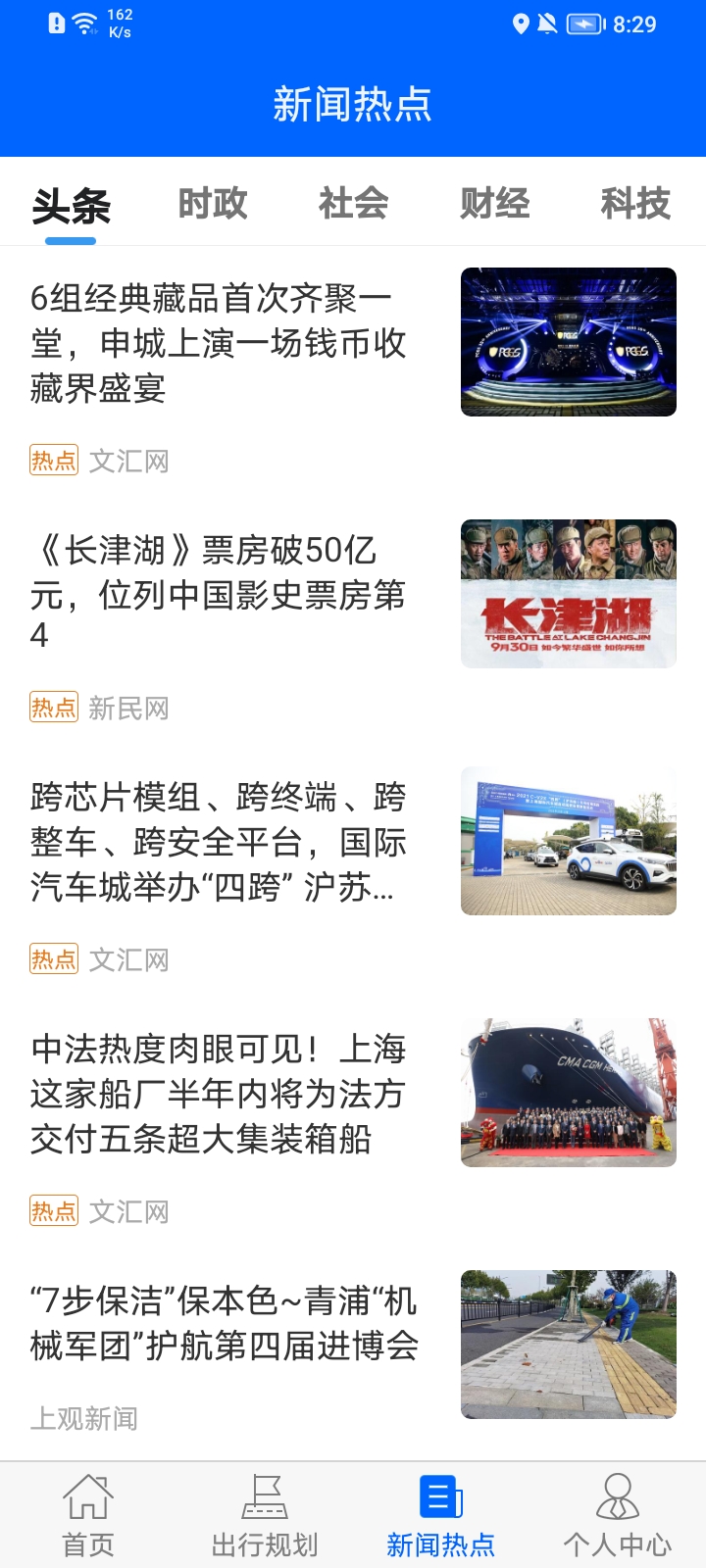
Task: Tap the 新闻热点 news icon in bottom bar
Action: 441,1496
